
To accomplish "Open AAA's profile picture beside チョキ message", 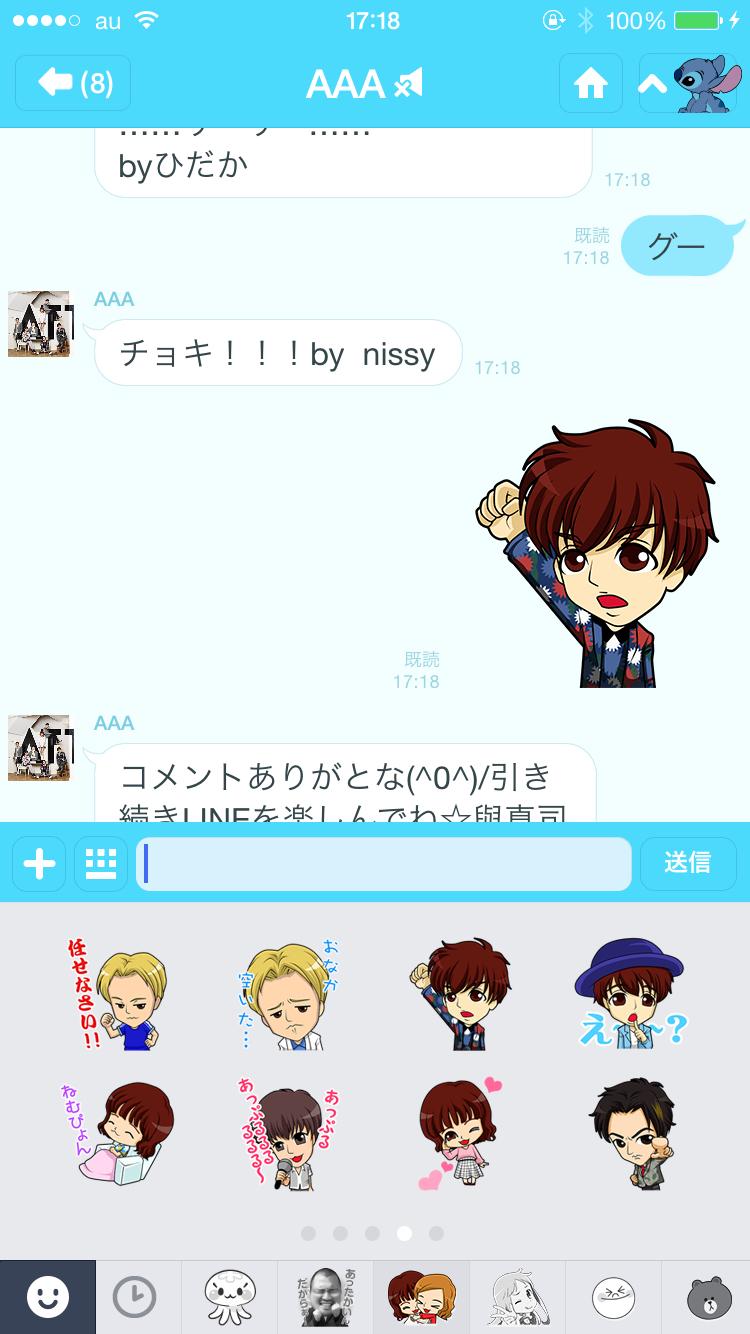I will click(x=39, y=324).
